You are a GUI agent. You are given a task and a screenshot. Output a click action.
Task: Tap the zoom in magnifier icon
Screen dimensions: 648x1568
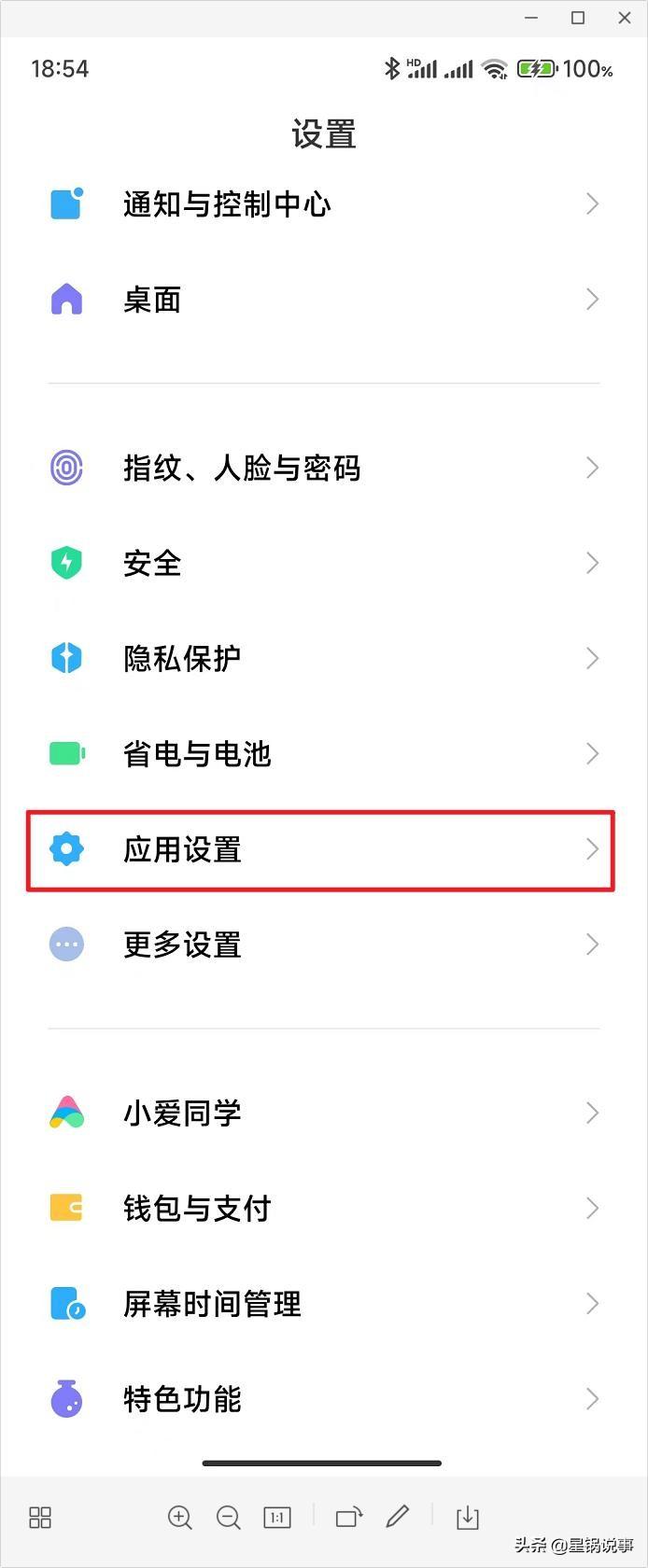[x=179, y=1518]
